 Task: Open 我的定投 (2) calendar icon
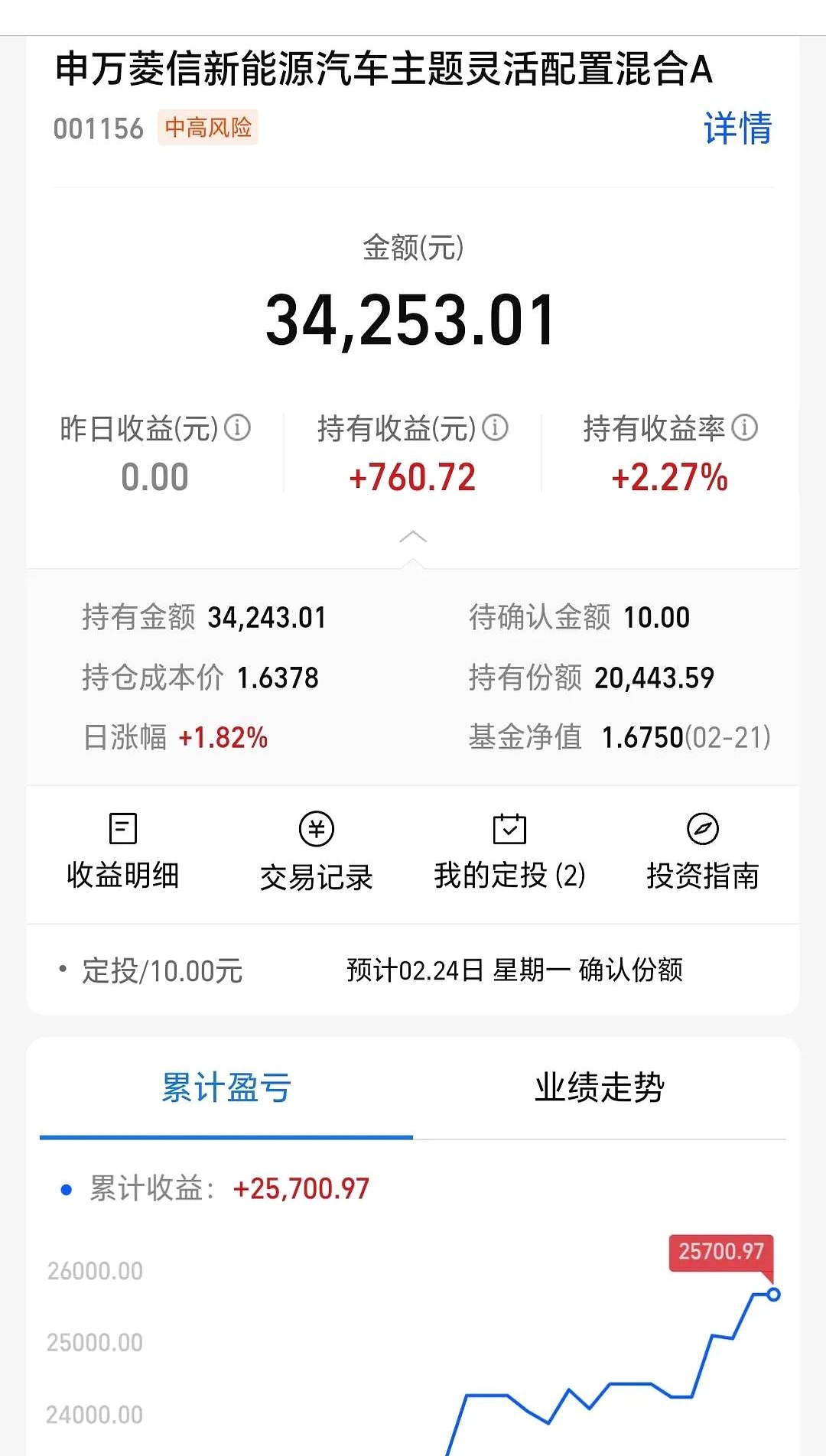click(509, 828)
